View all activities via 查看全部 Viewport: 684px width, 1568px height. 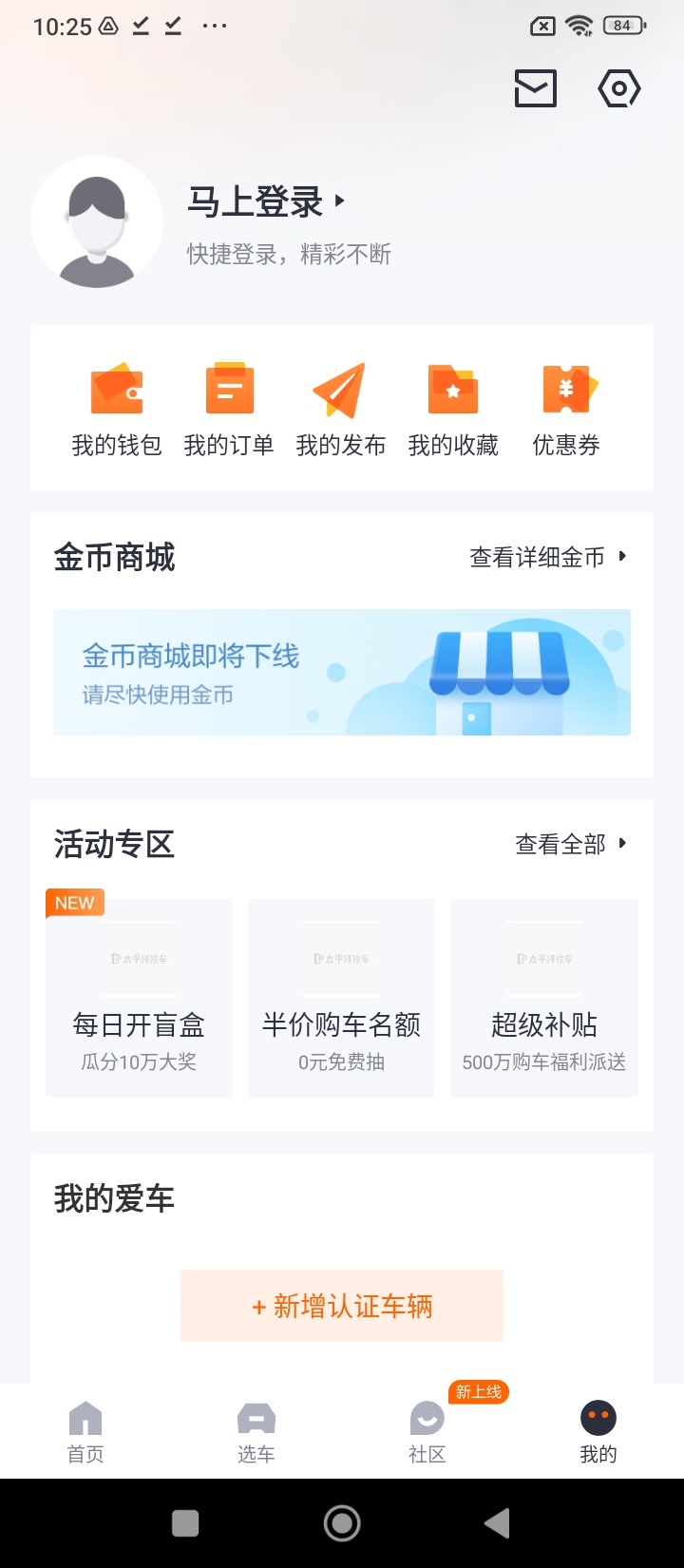570,844
